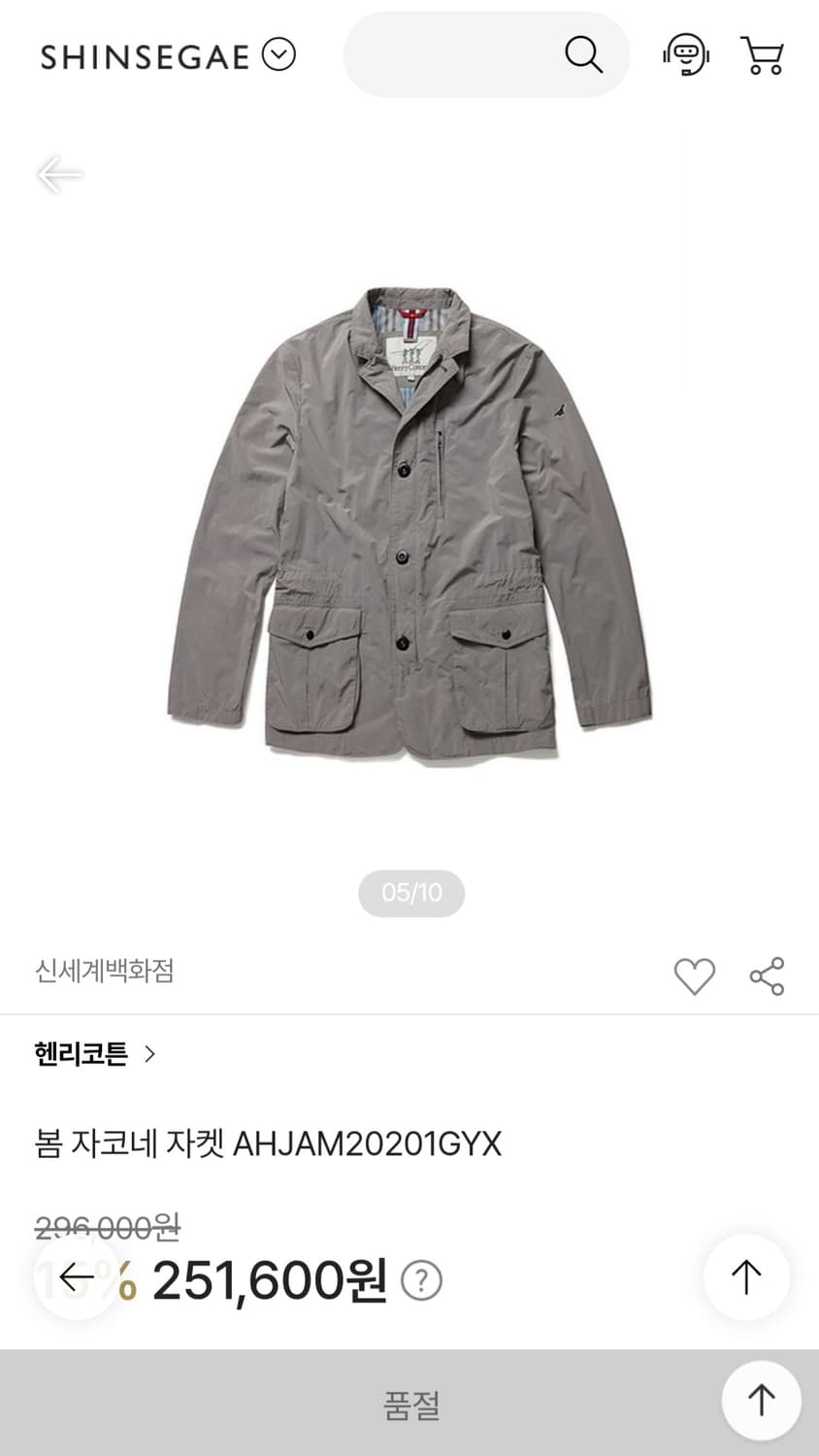Expand the SHINSEGAE store selector chevron
Screen dimensions: 819x1456
(279, 54)
